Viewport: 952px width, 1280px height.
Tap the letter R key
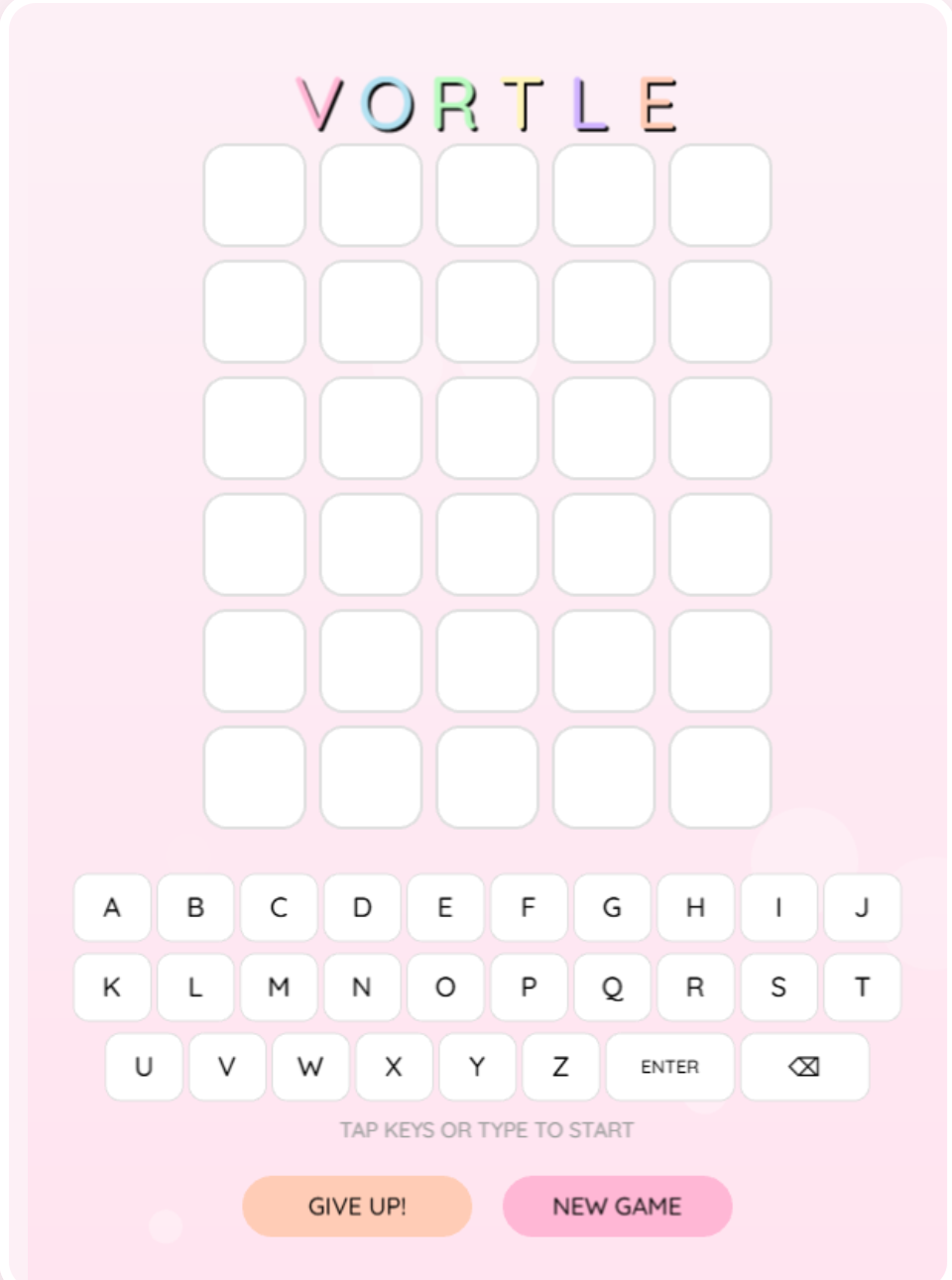click(x=695, y=988)
